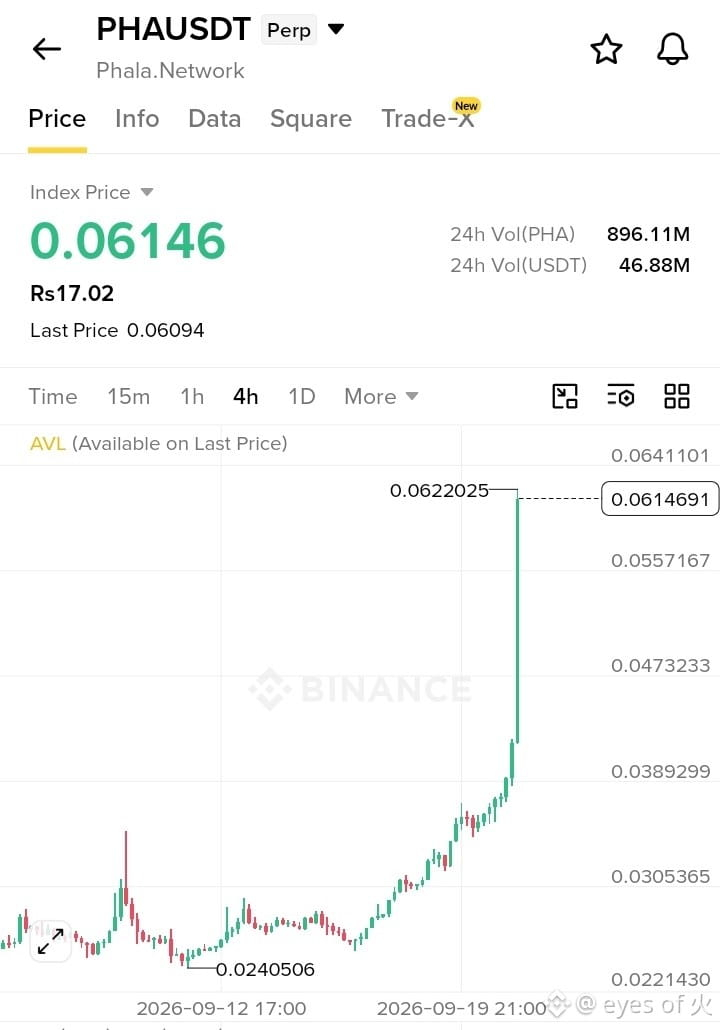Stay on the Price tab

(57, 119)
